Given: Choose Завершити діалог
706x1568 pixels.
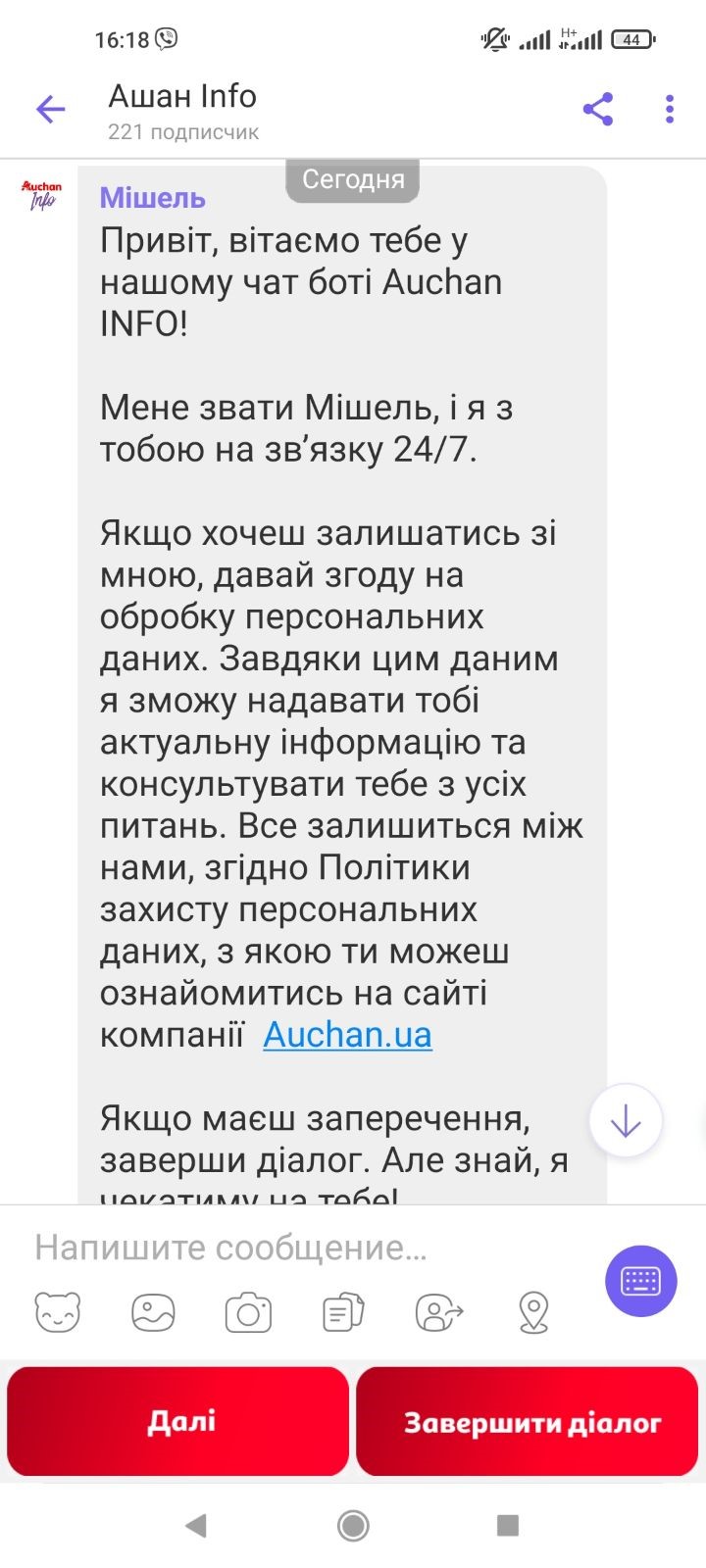Looking at the screenshot, I should tap(528, 1421).
